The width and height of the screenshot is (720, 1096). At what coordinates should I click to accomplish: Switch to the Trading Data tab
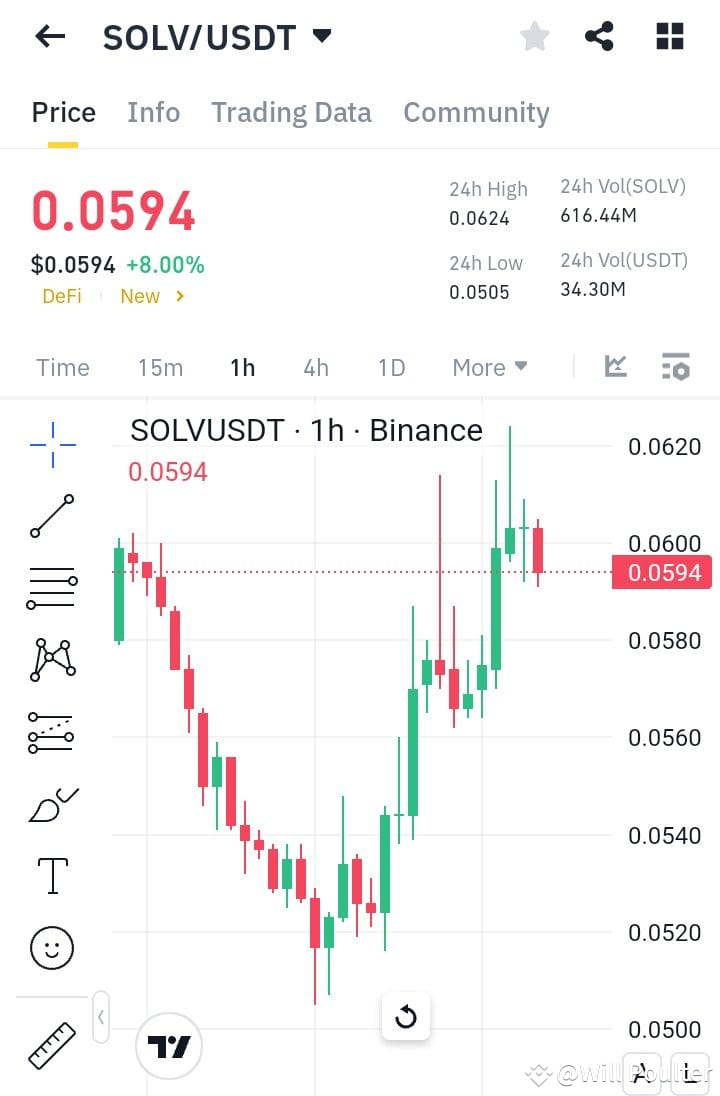pos(291,112)
